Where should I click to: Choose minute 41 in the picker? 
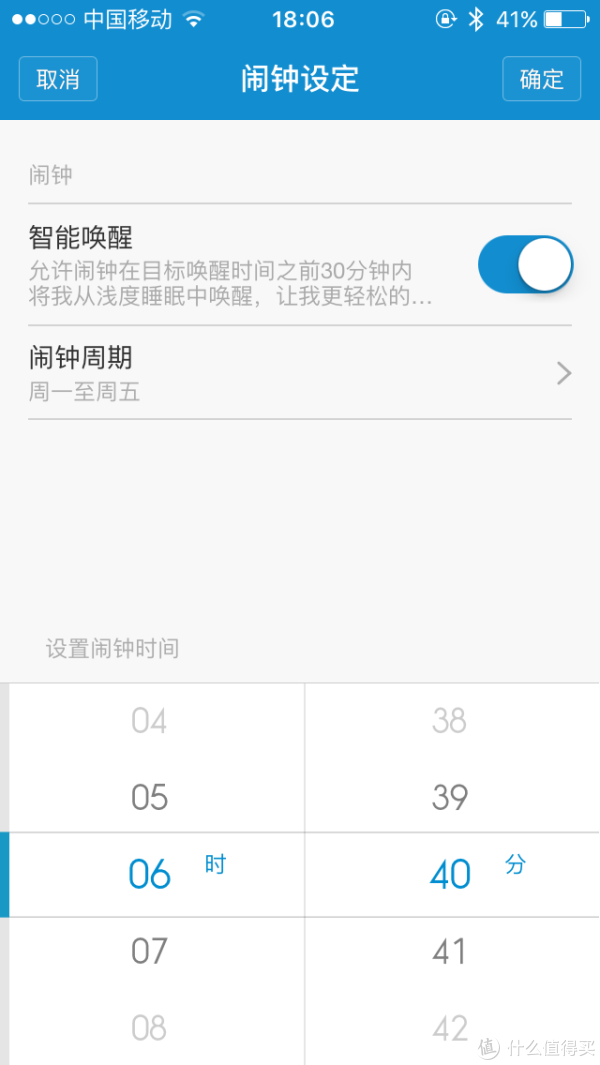pyautogui.click(x=450, y=952)
